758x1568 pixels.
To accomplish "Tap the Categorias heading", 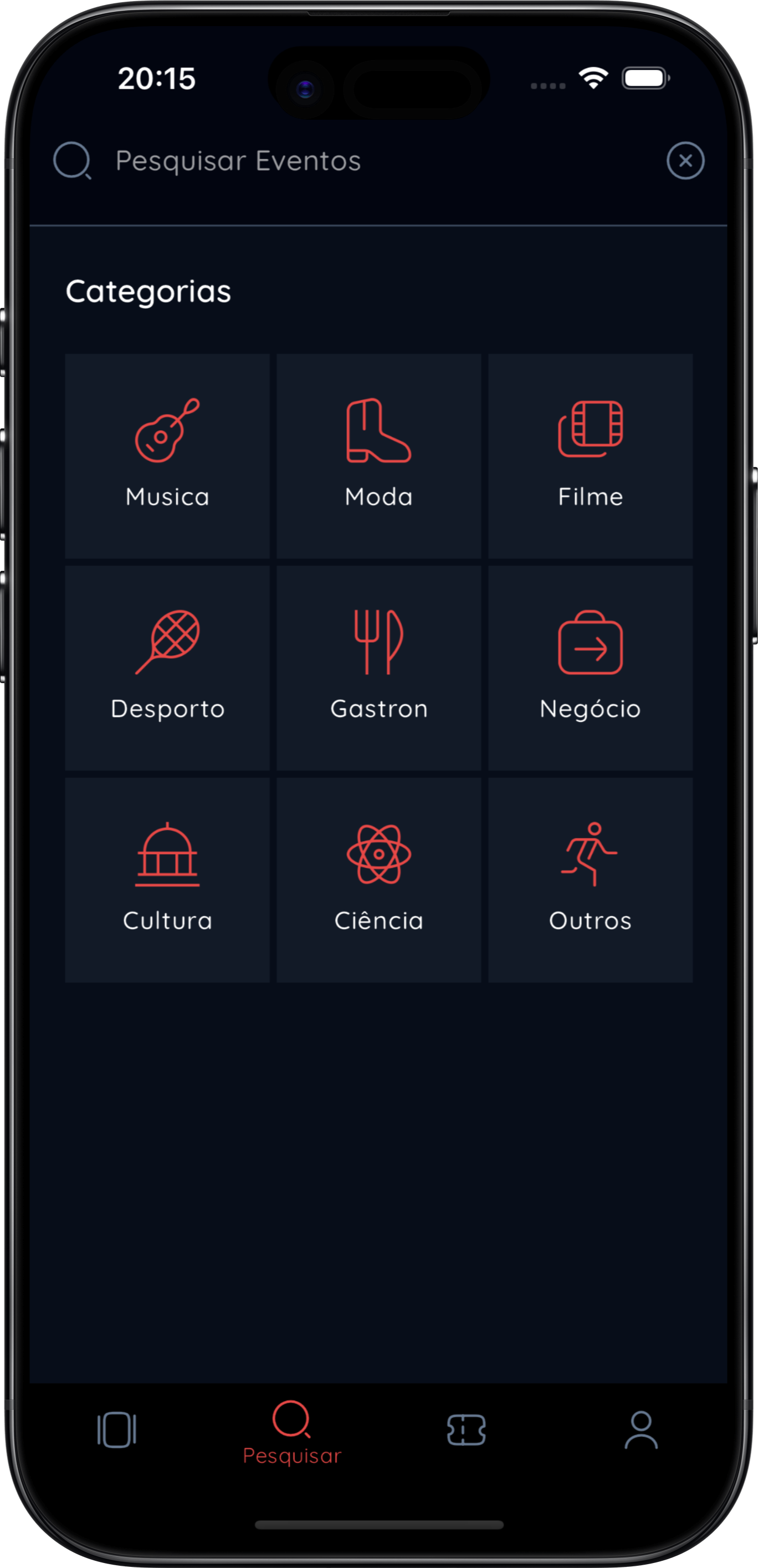I will pos(148,291).
